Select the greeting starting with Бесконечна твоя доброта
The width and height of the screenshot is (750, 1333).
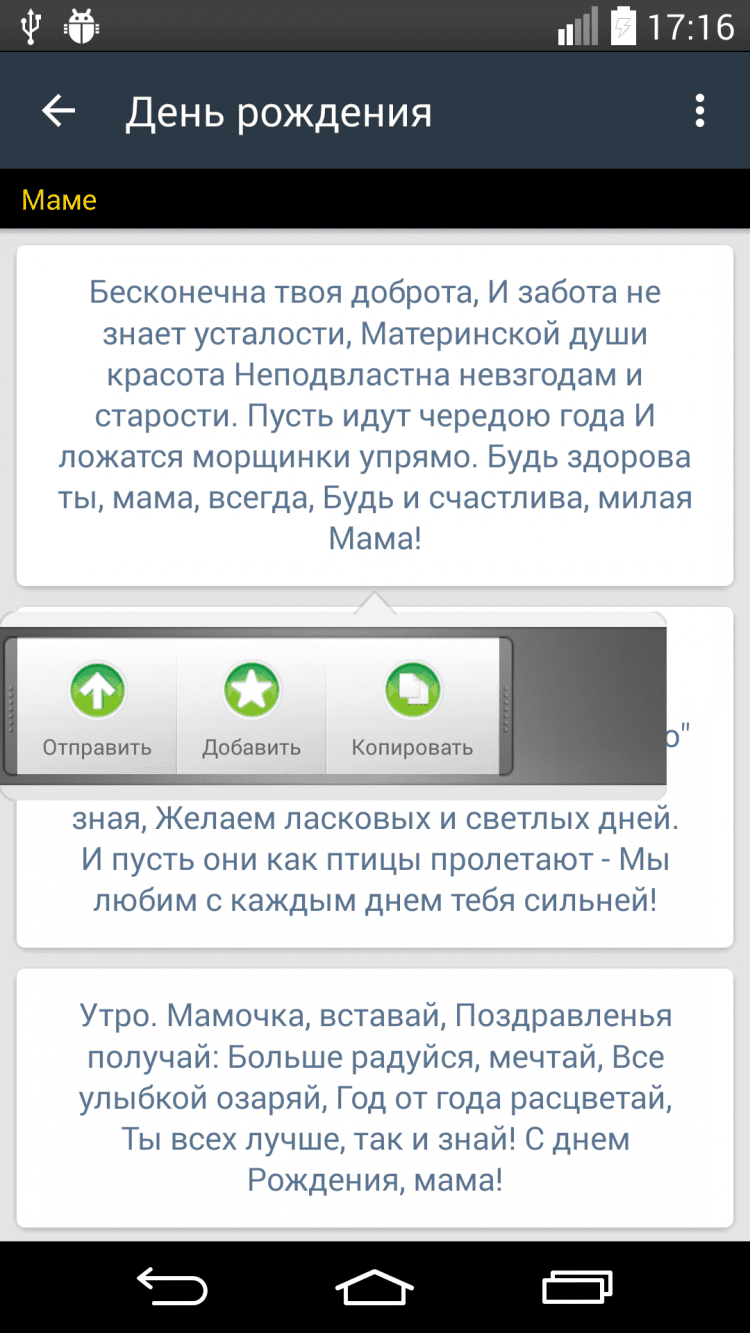click(x=375, y=416)
